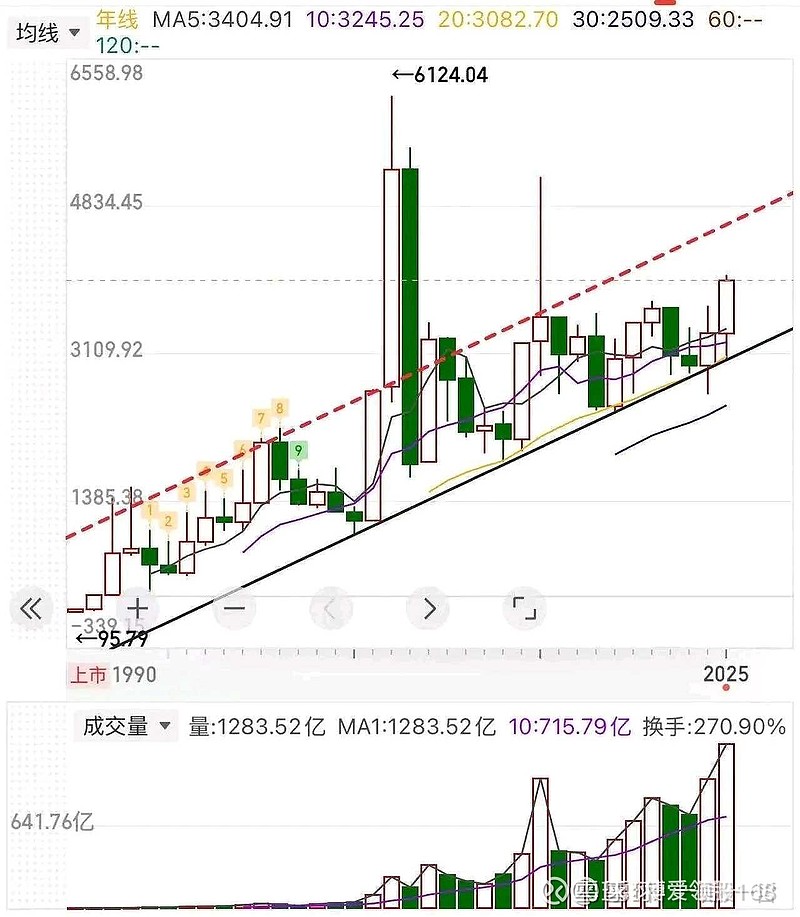Select the green number 9 badge on chart
800x917 pixels.
[297, 450]
